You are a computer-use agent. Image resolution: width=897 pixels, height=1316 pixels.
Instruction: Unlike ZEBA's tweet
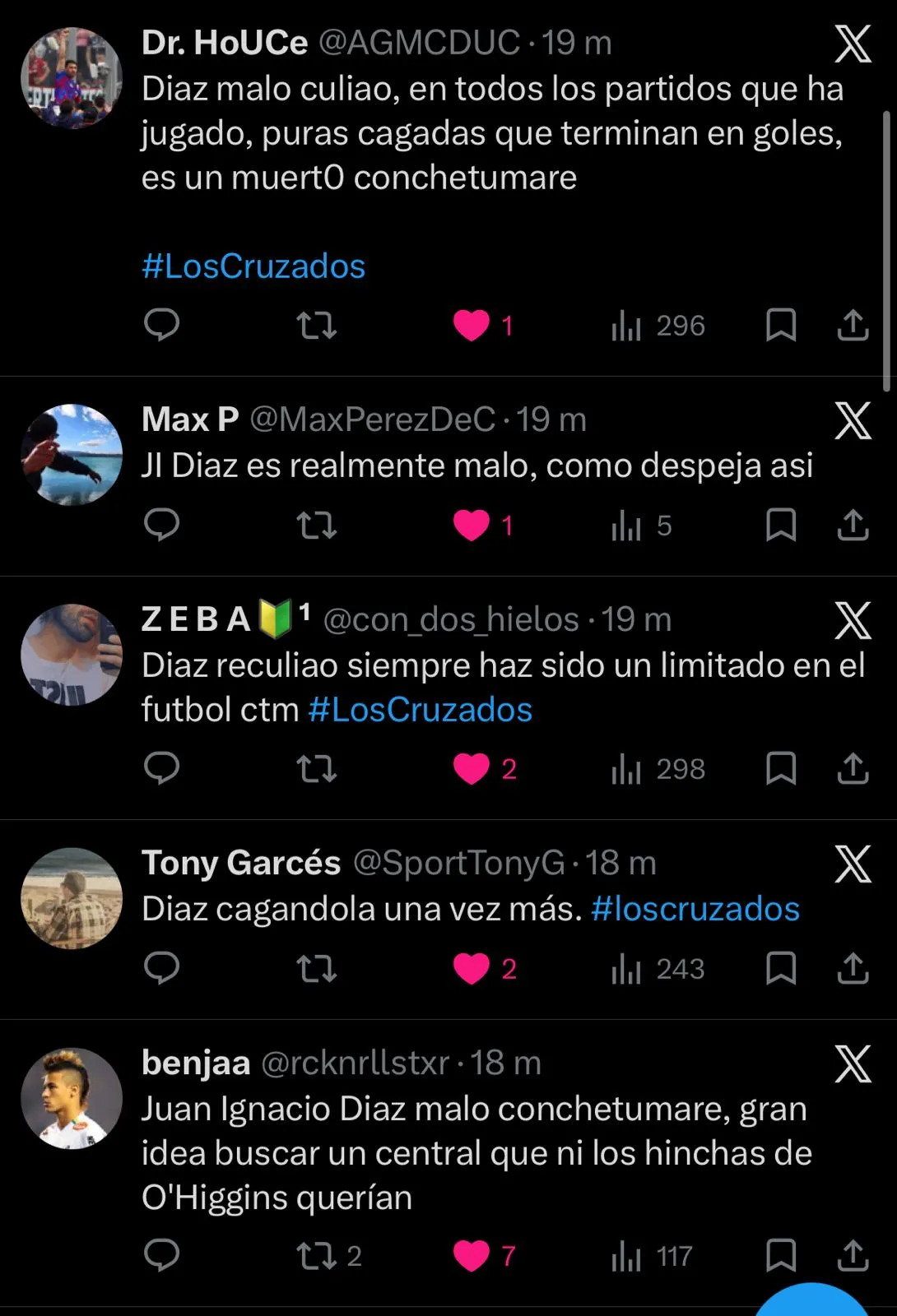click(x=472, y=769)
